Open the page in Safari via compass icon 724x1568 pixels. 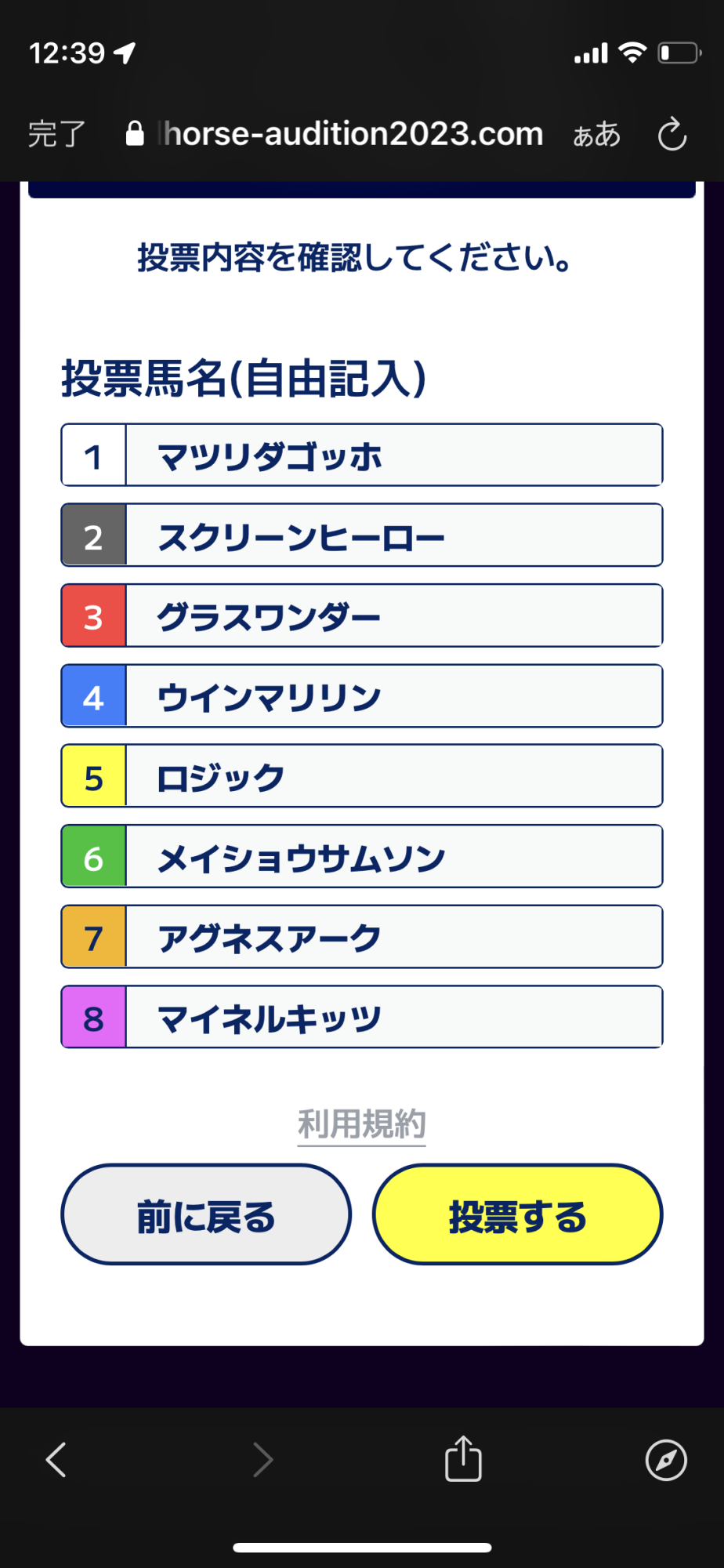pyautogui.click(x=666, y=1460)
